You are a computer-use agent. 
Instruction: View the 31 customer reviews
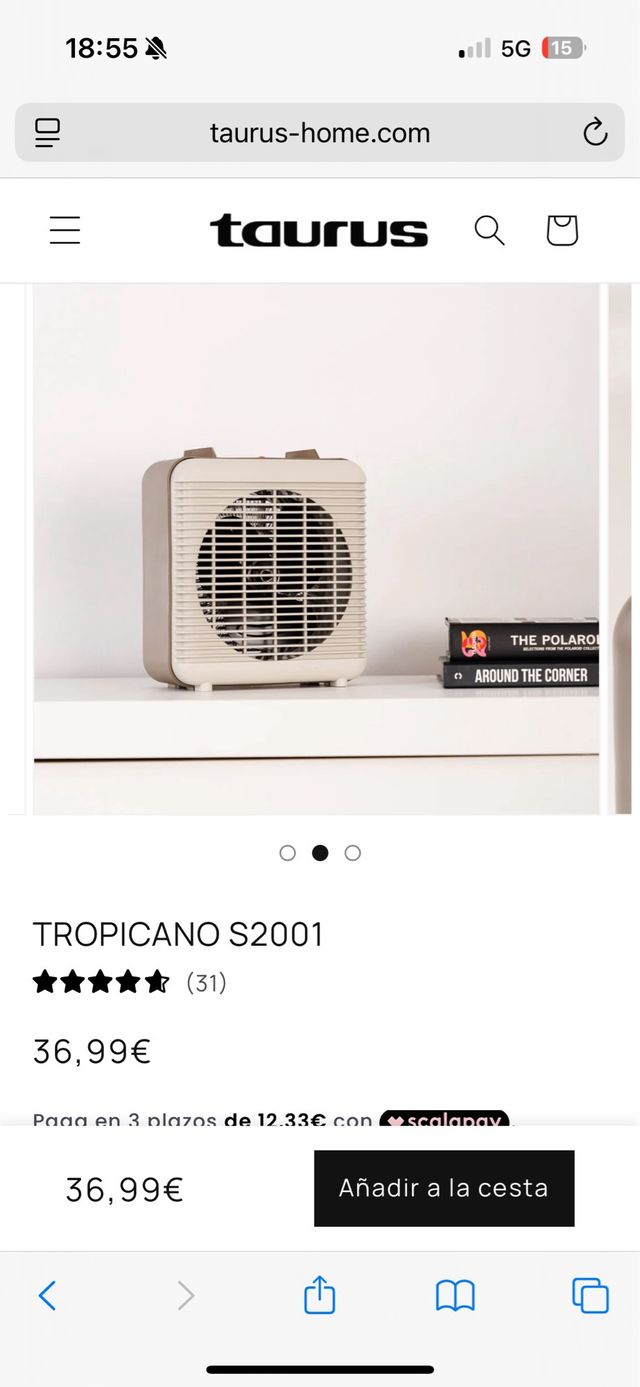206,983
